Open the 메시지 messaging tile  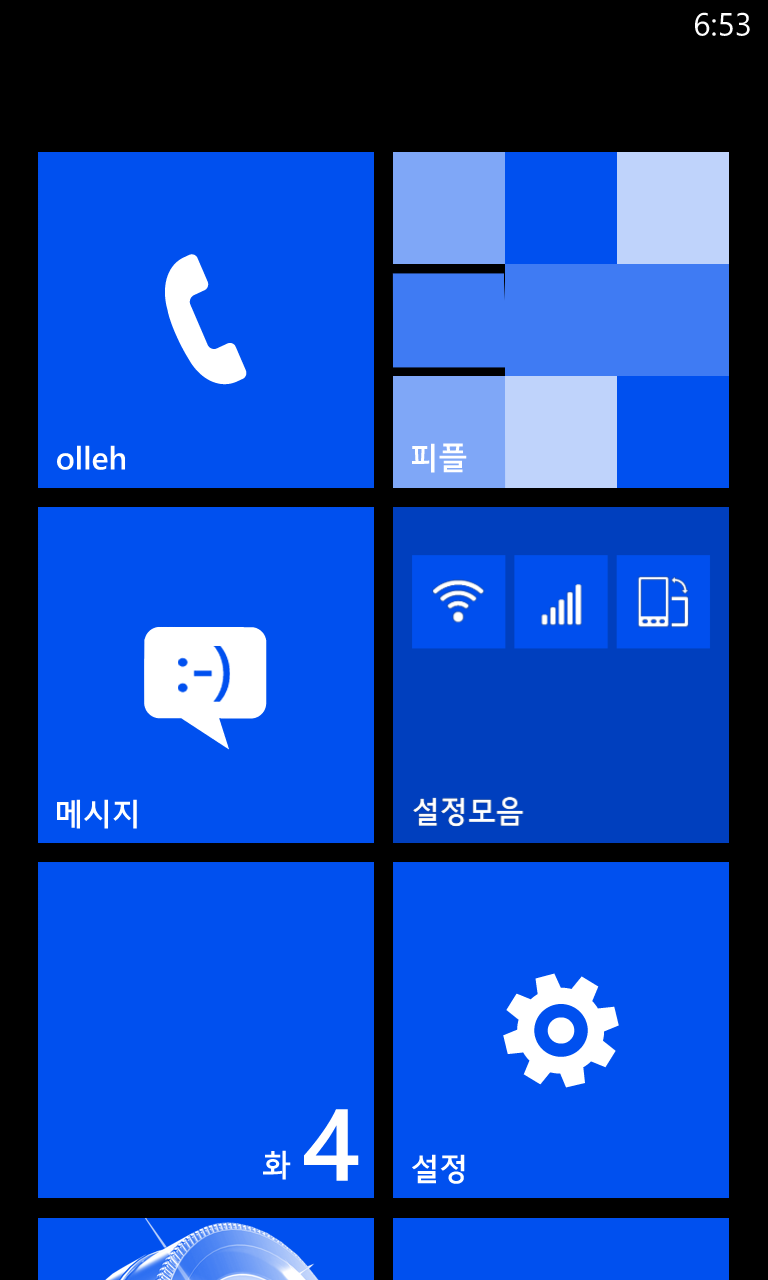[x=205, y=675]
